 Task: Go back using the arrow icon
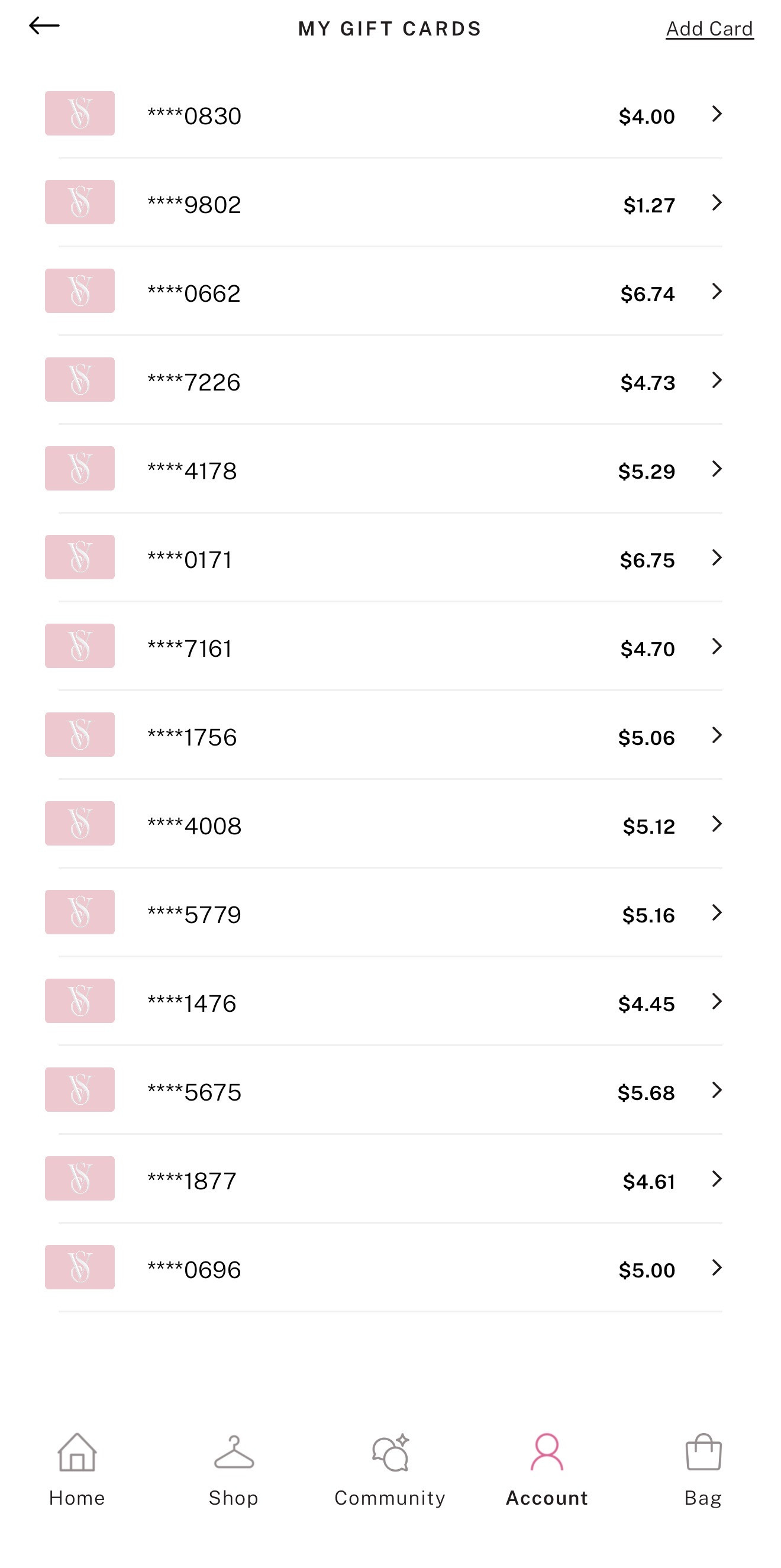coord(44,26)
